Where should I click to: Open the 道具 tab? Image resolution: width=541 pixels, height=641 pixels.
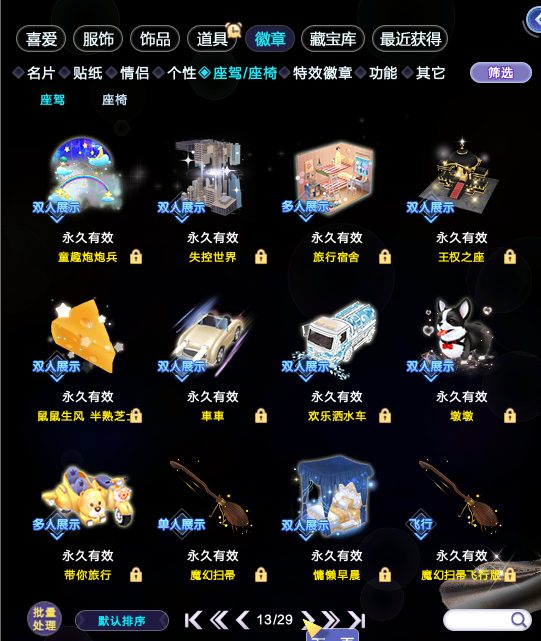coord(212,39)
